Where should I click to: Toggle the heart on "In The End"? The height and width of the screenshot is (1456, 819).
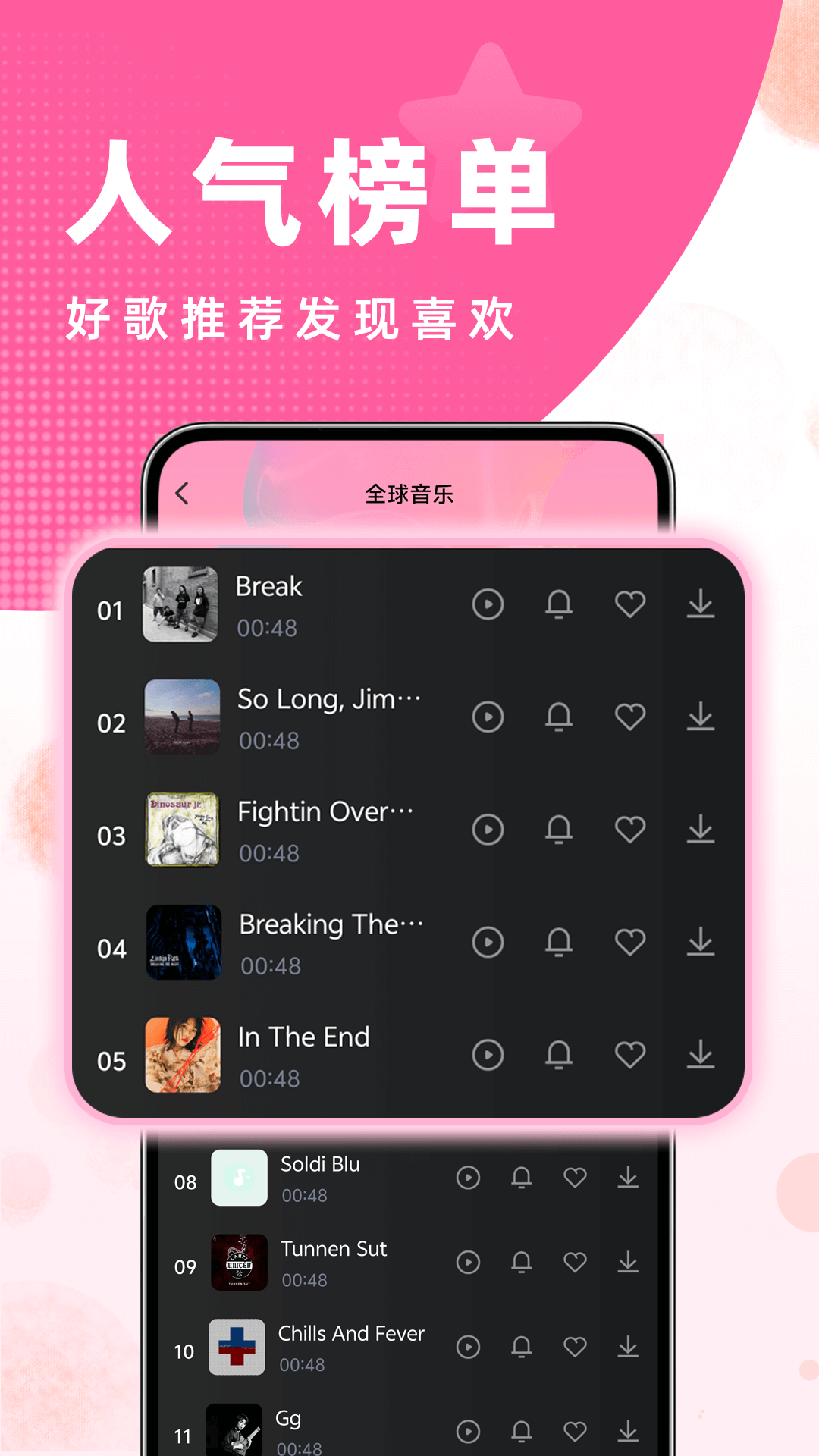click(x=629, y=1054)
